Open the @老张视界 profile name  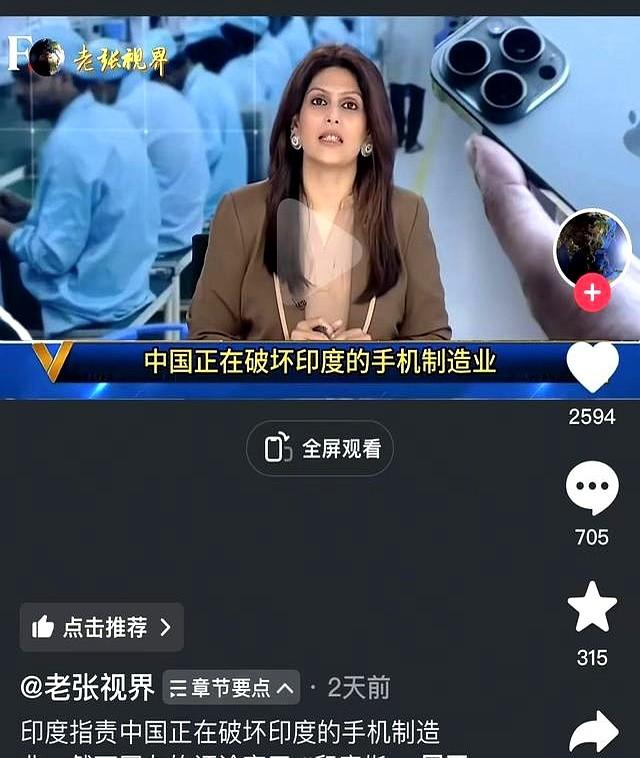tap(88, 688)
